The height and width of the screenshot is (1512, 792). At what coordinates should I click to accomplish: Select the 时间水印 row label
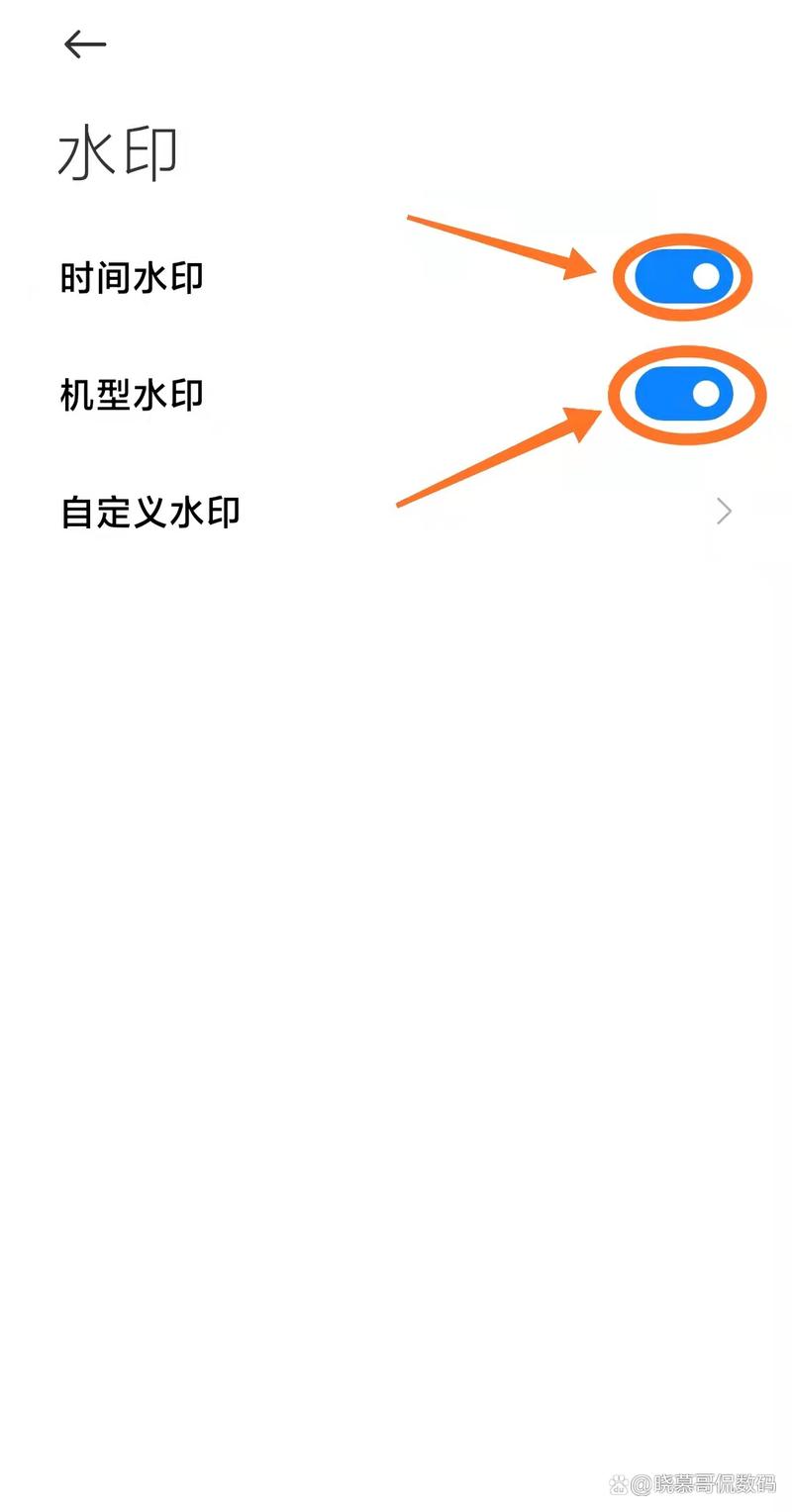coord(132,277)
